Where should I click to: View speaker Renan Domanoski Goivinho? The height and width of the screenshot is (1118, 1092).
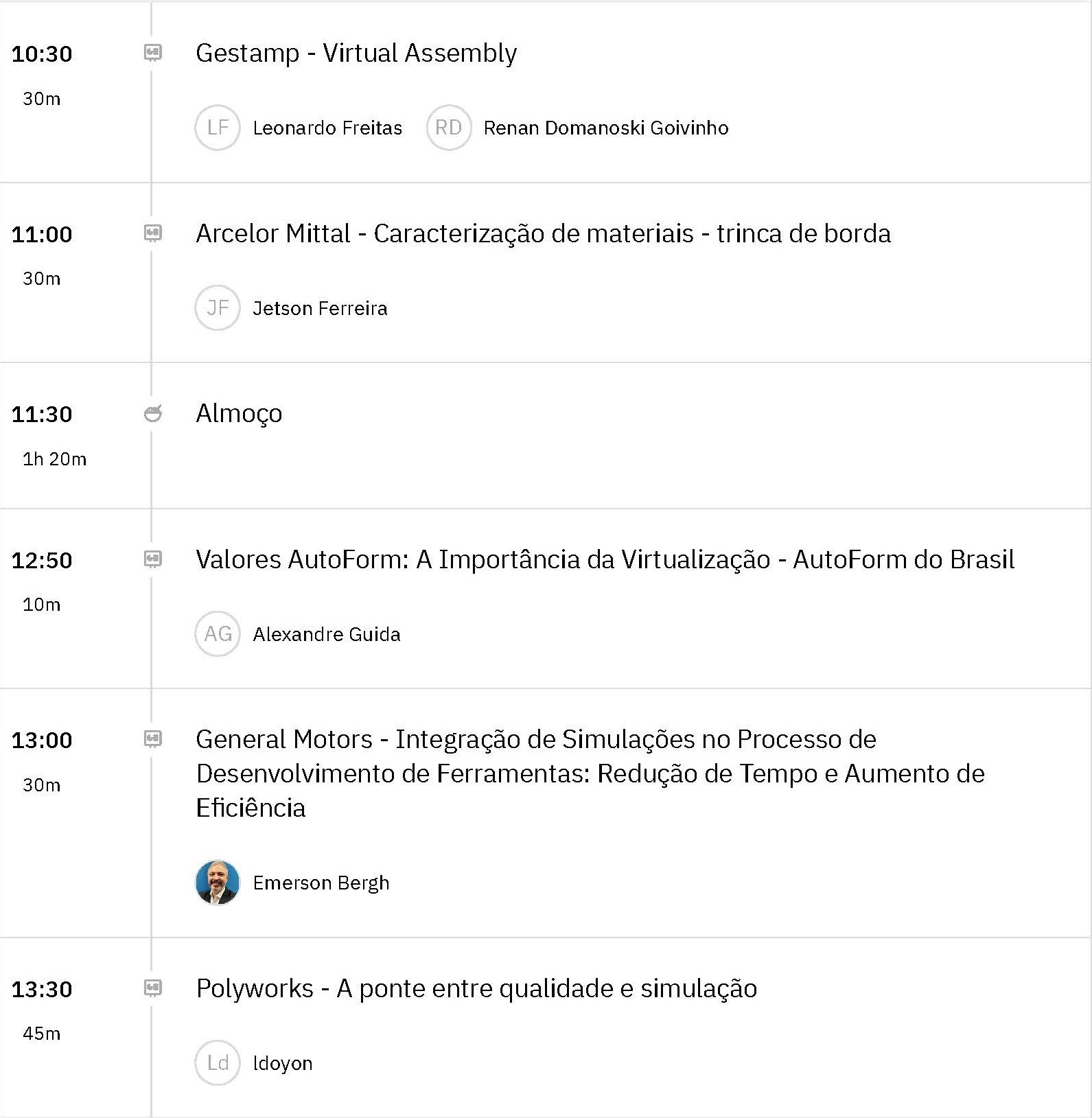click(605, 128)
